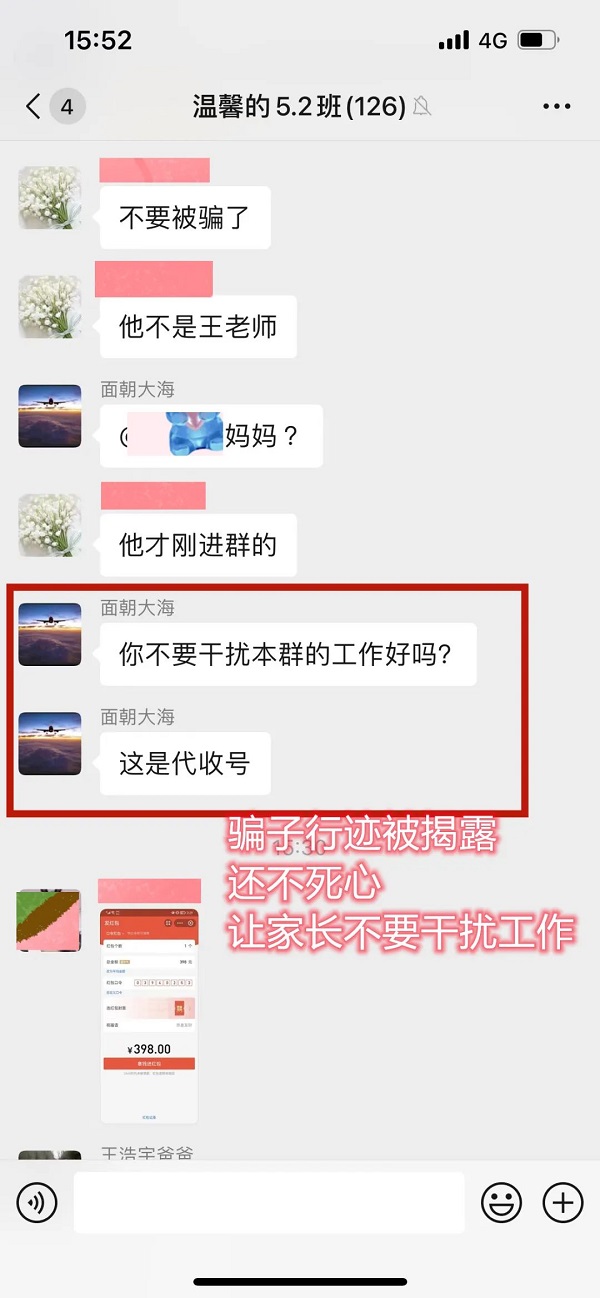The image size is (600, 1298).
Task: Go back to the chat list
Action: (34, 107)
